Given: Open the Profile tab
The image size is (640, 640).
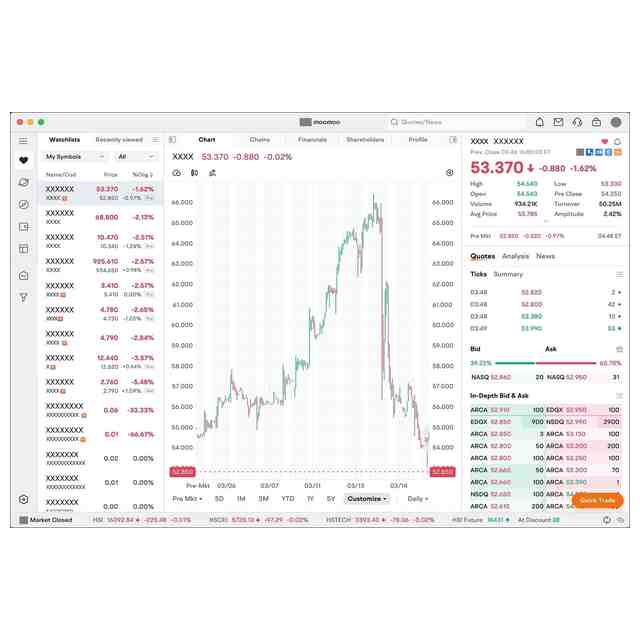Looking at the screenshot, I should (x=418, y=140).
